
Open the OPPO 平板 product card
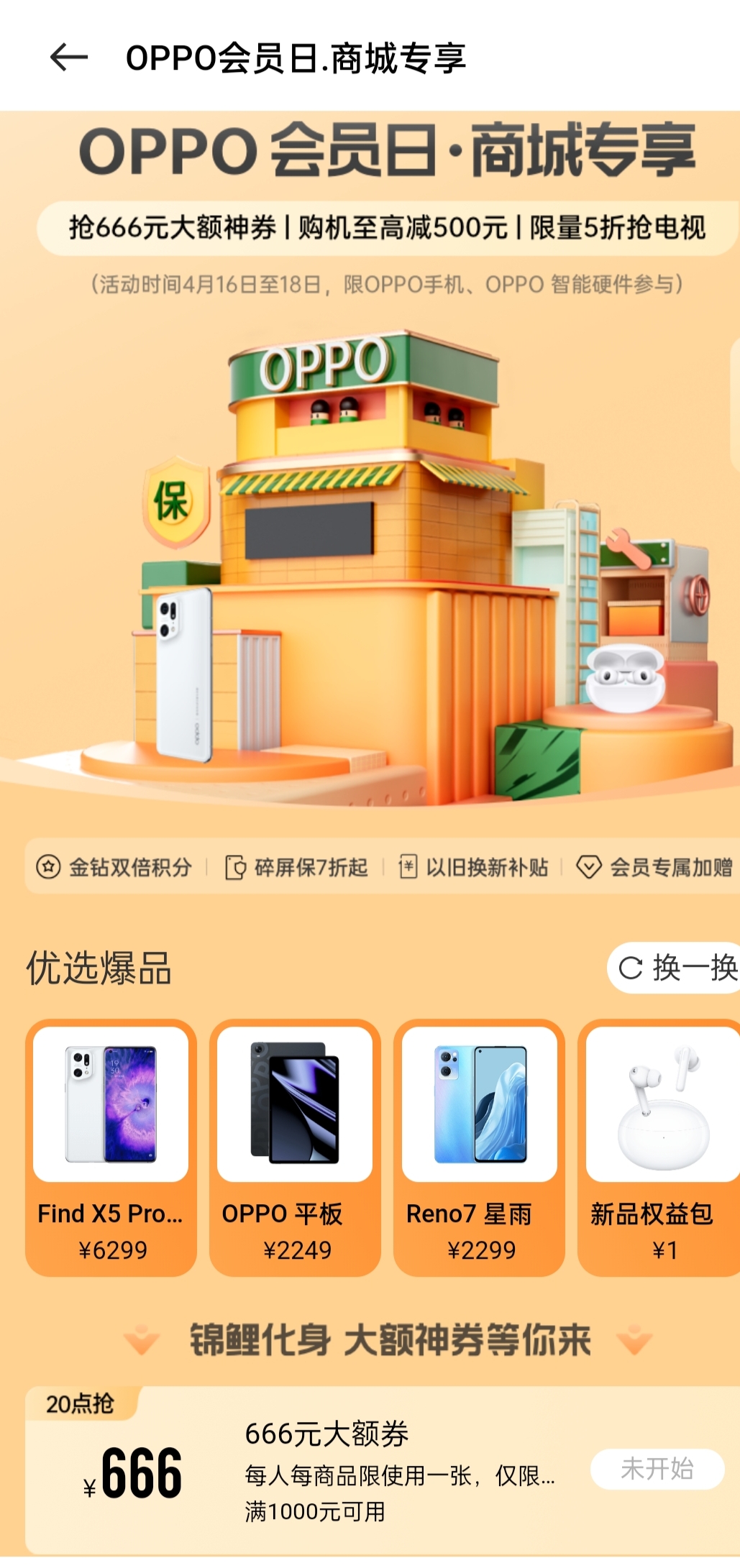(x=295, y=1147)
